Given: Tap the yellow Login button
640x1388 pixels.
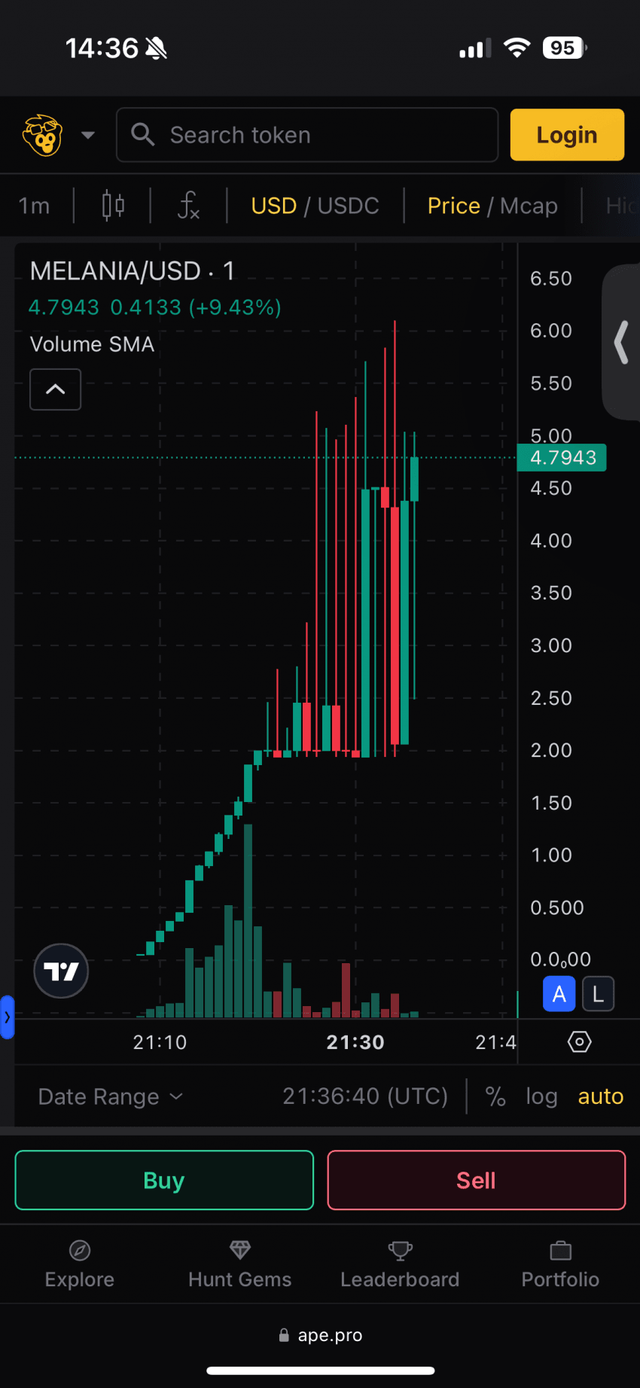Looking at the screenshot, I should (x=566, y=135).
